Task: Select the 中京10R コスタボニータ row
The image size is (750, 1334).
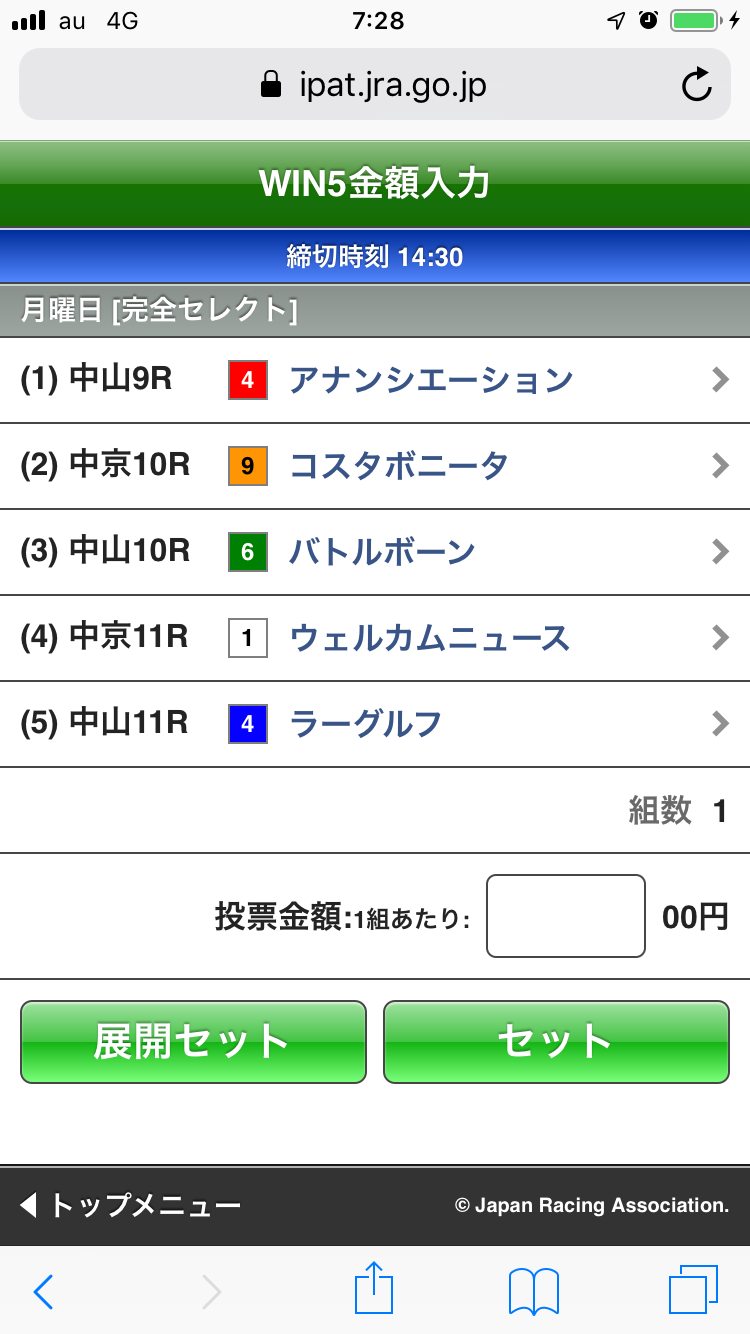Action: coord(375,466)
